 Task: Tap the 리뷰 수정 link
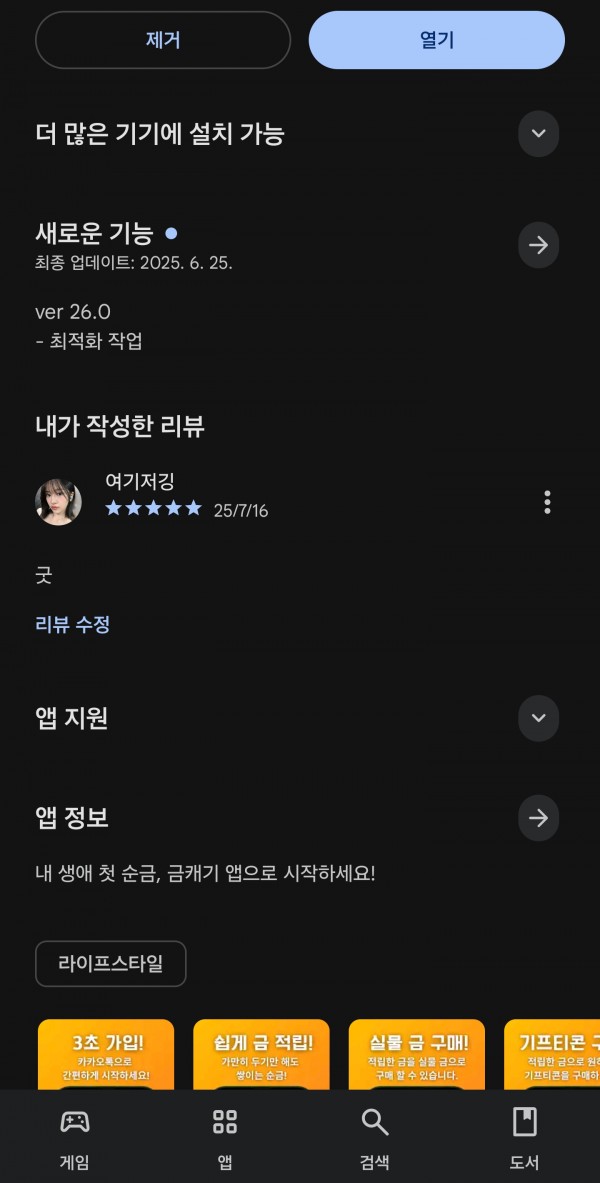click(73, 625)
